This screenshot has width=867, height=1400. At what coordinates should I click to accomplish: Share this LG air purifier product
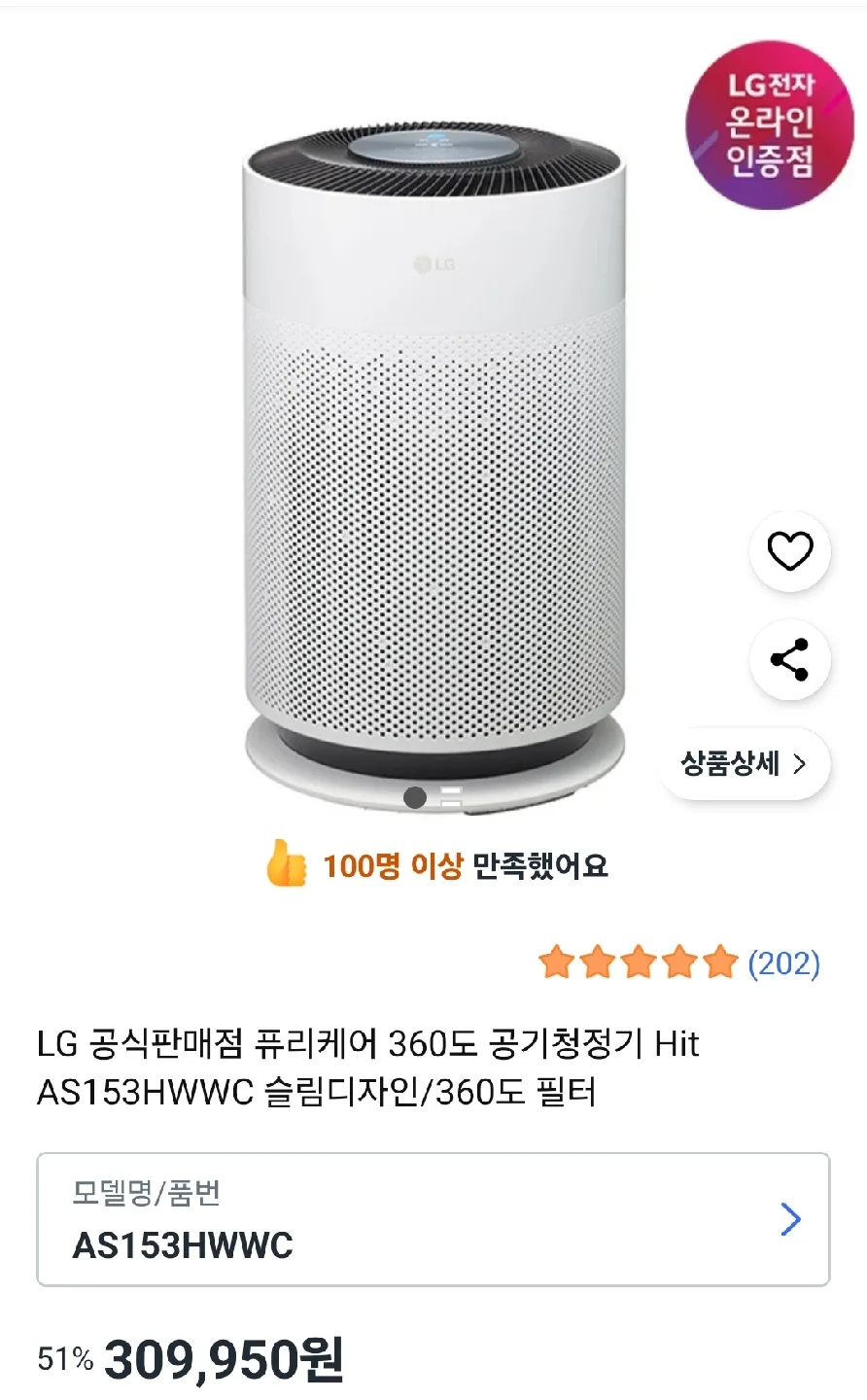click(x=789, y=660)
